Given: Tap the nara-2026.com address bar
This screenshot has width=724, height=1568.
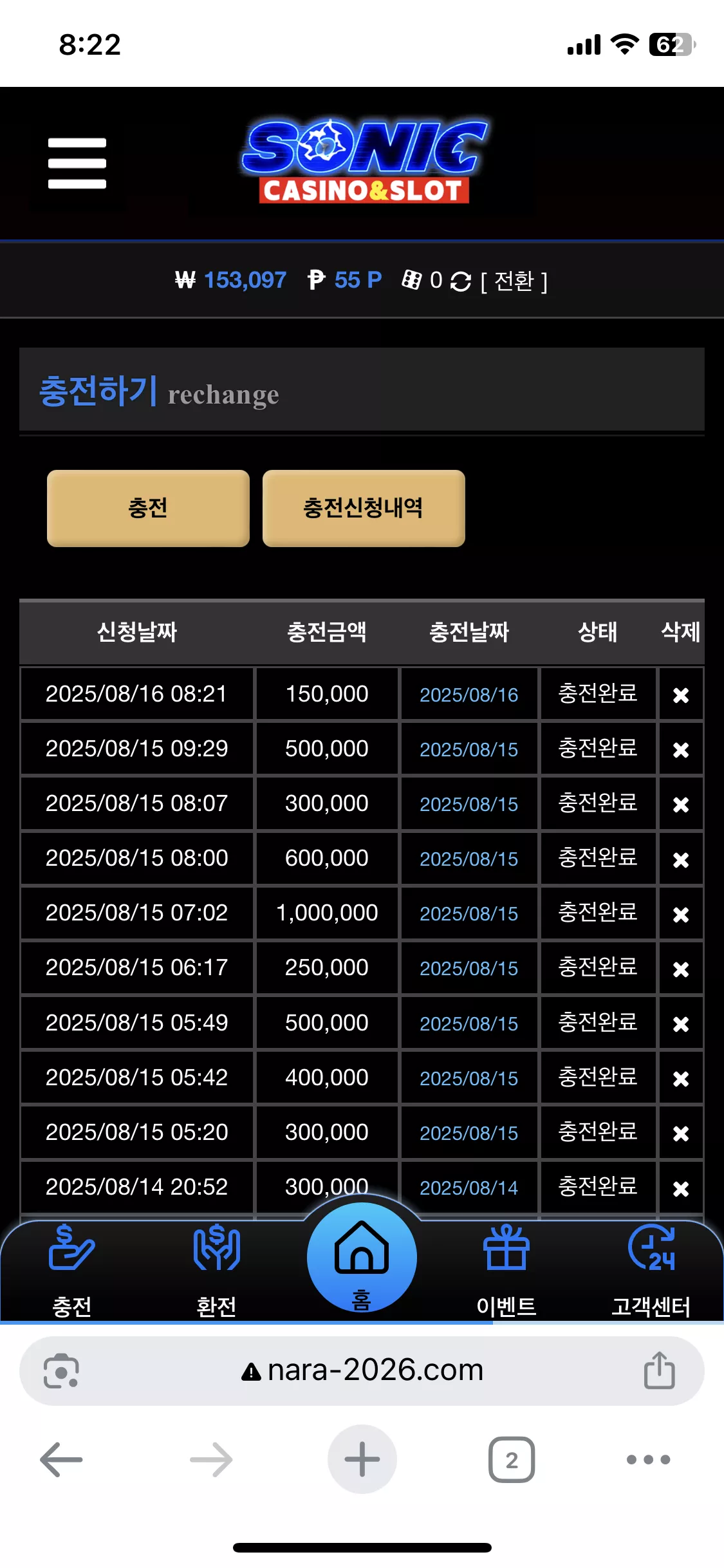Looking at the screenshot, I should (x=362, y=1370).
